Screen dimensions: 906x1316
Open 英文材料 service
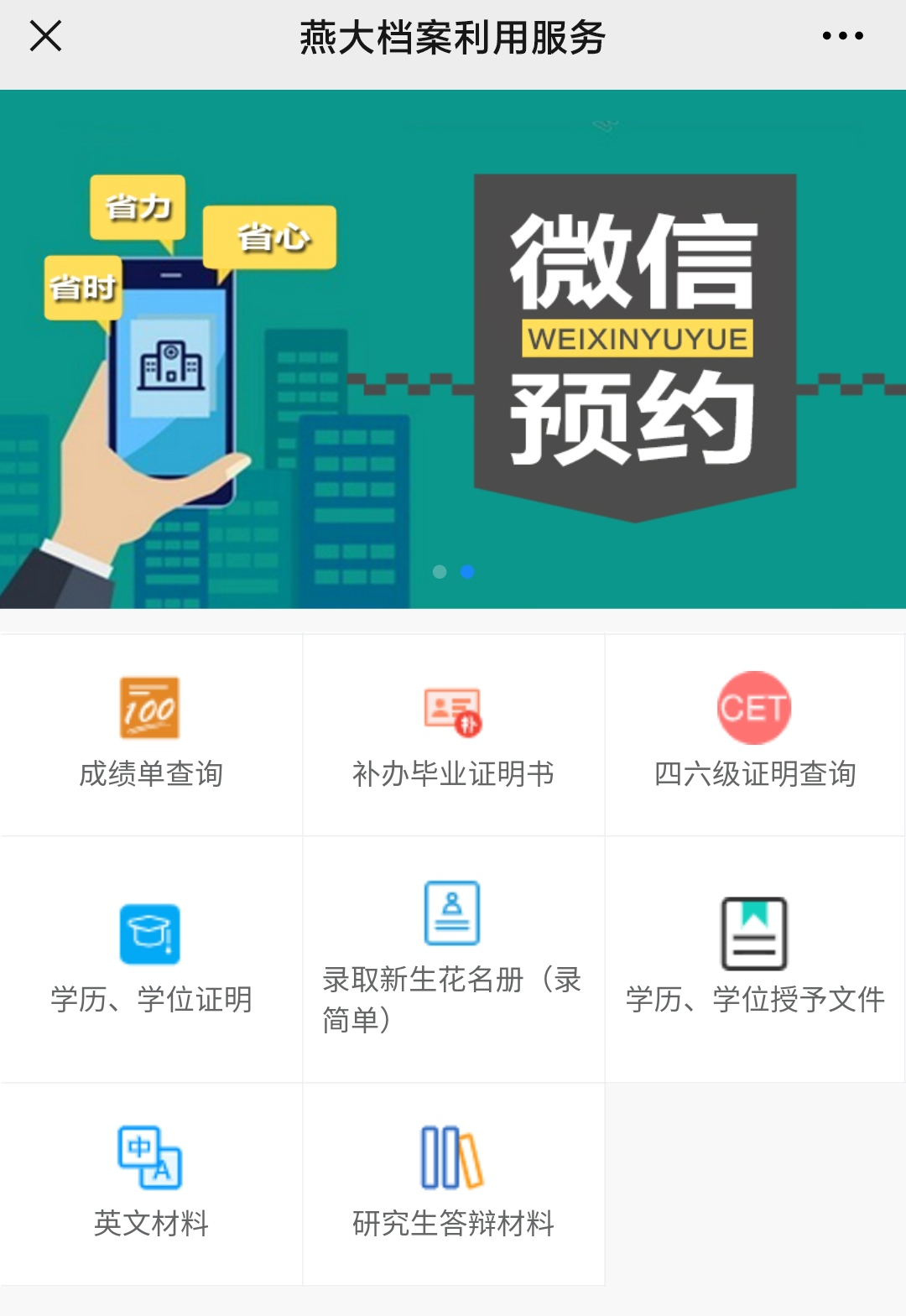pyautogui.click(x=151, y=1183)
